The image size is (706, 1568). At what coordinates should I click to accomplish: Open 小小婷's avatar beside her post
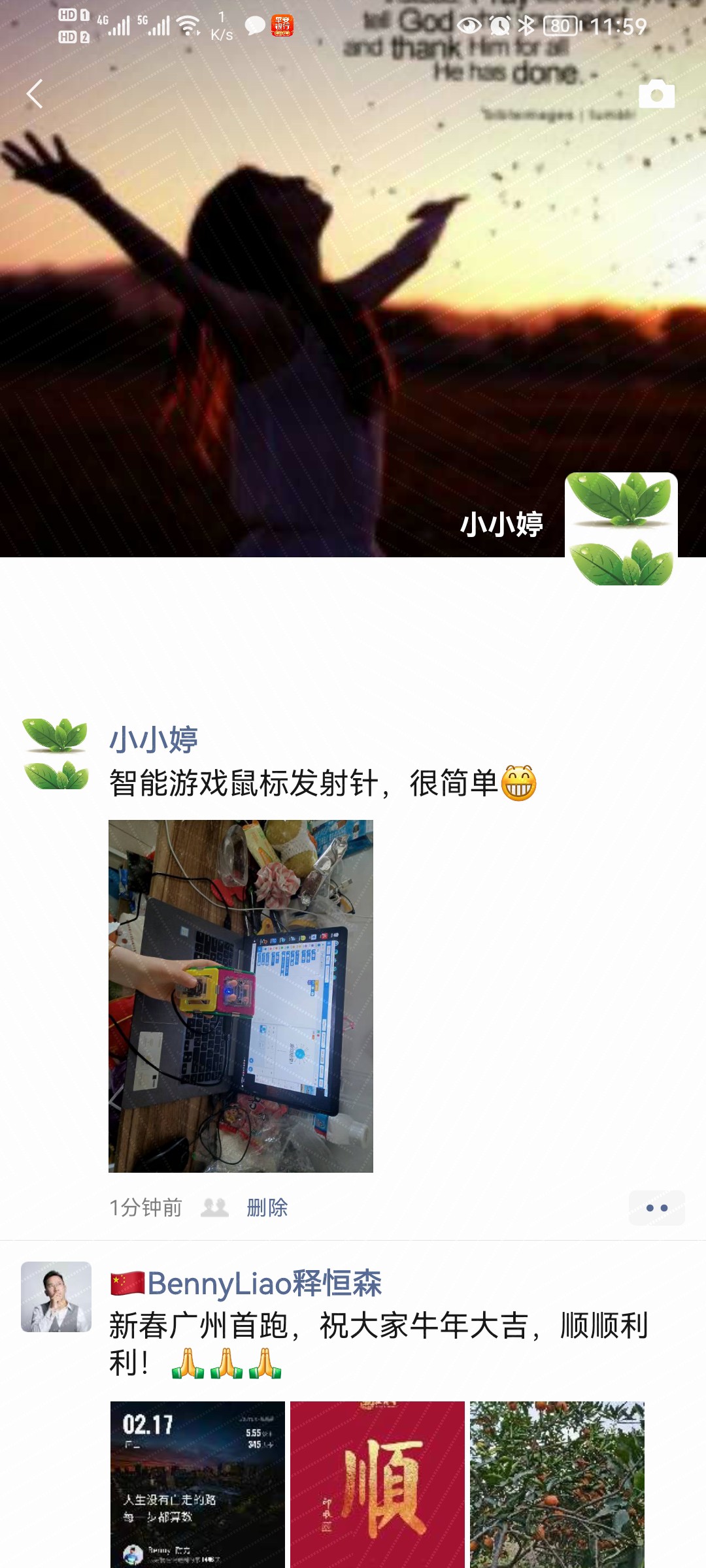click(56, 753)
